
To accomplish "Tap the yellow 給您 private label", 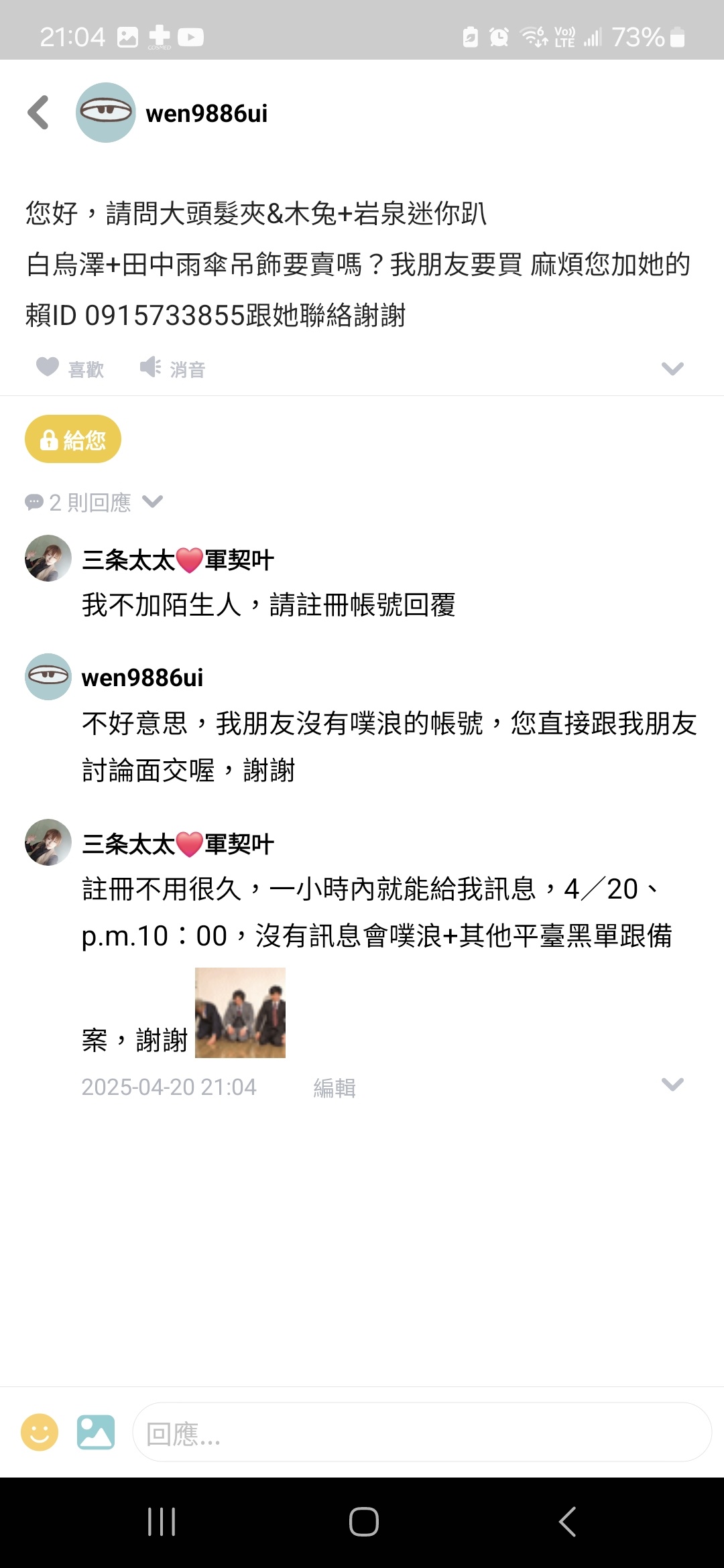I will (73, 440).
